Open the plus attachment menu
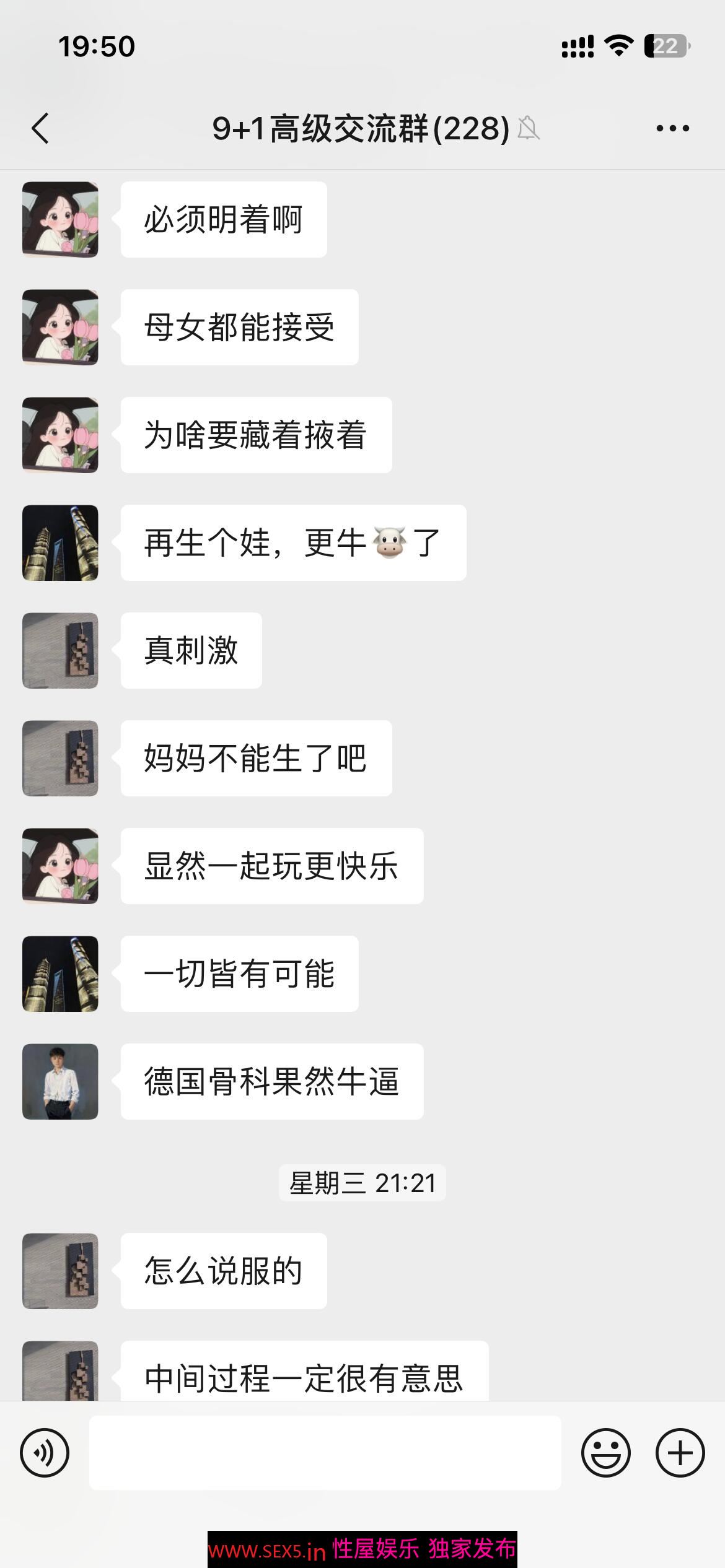This screenshot has width=725, height=1568. pos(680,1453)
